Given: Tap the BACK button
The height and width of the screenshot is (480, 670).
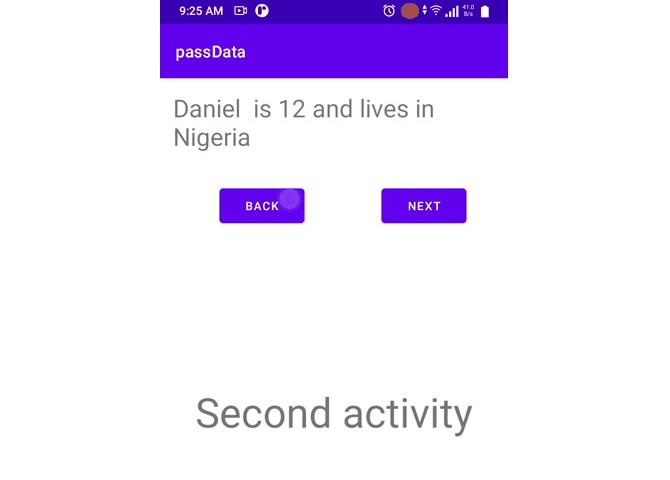Looking at the screenshot, I should click(261, 206).
